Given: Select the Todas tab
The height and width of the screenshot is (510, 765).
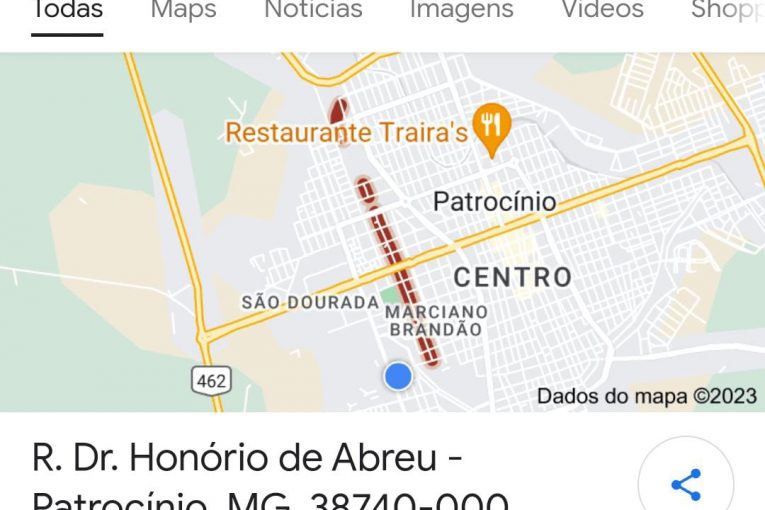Looking at the screenshot, I should tap(67, 11).
